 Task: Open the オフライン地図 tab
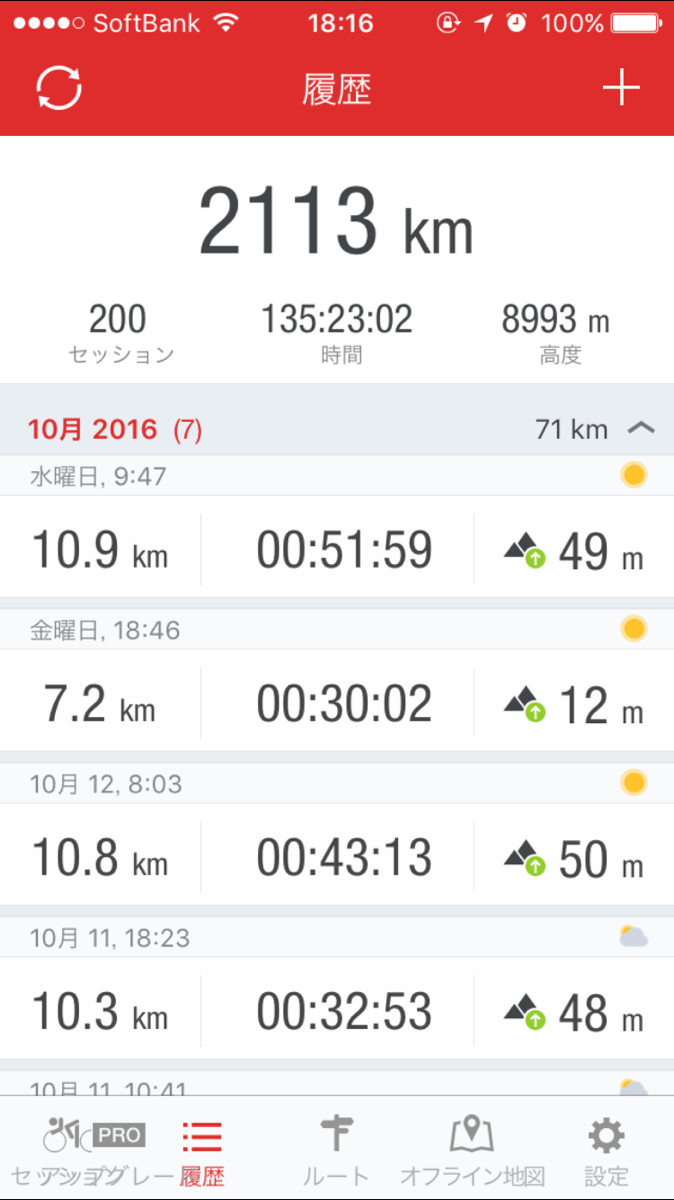click(472, 1150)
